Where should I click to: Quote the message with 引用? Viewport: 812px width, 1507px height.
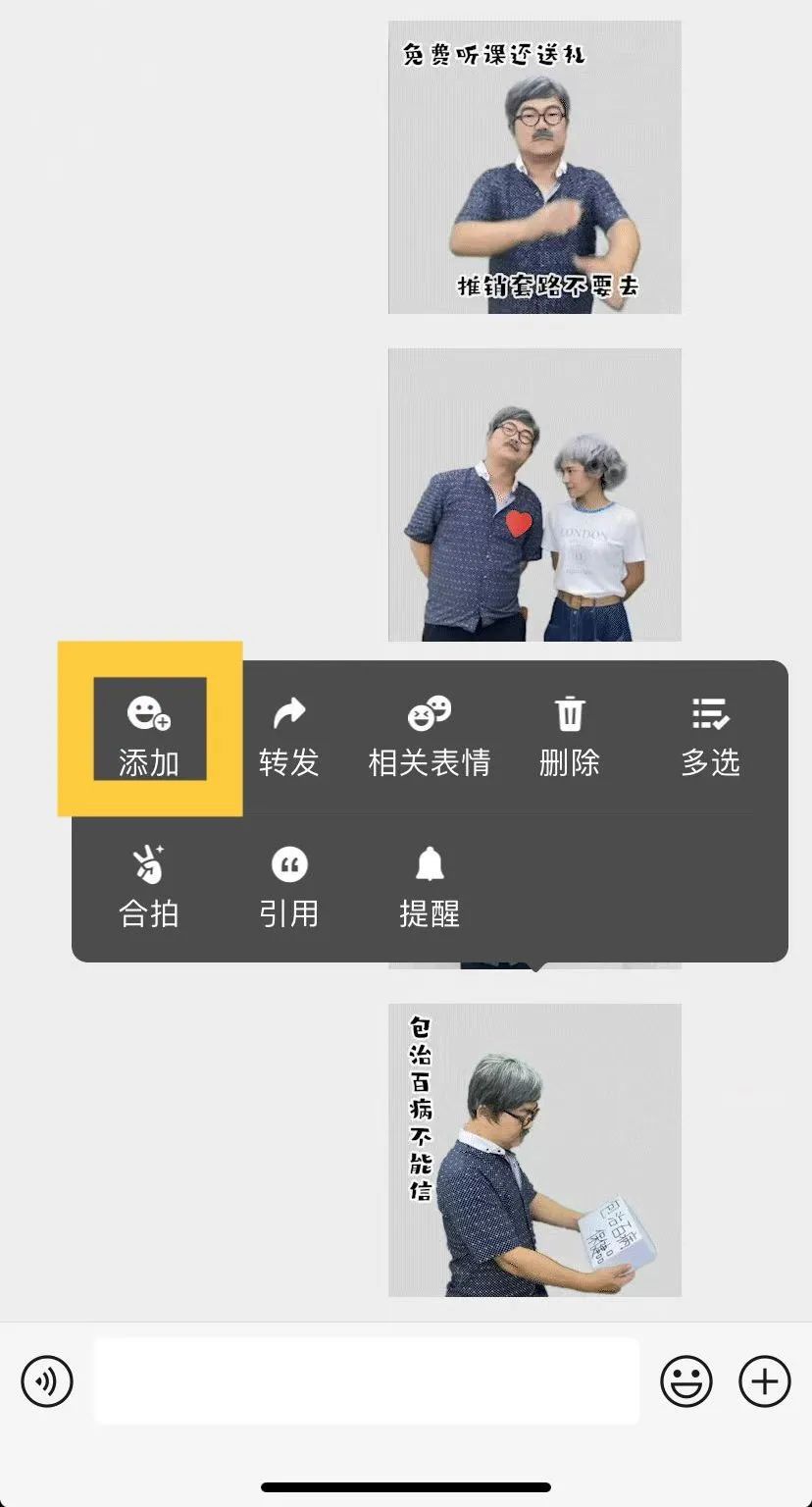(x=288, y=887)
